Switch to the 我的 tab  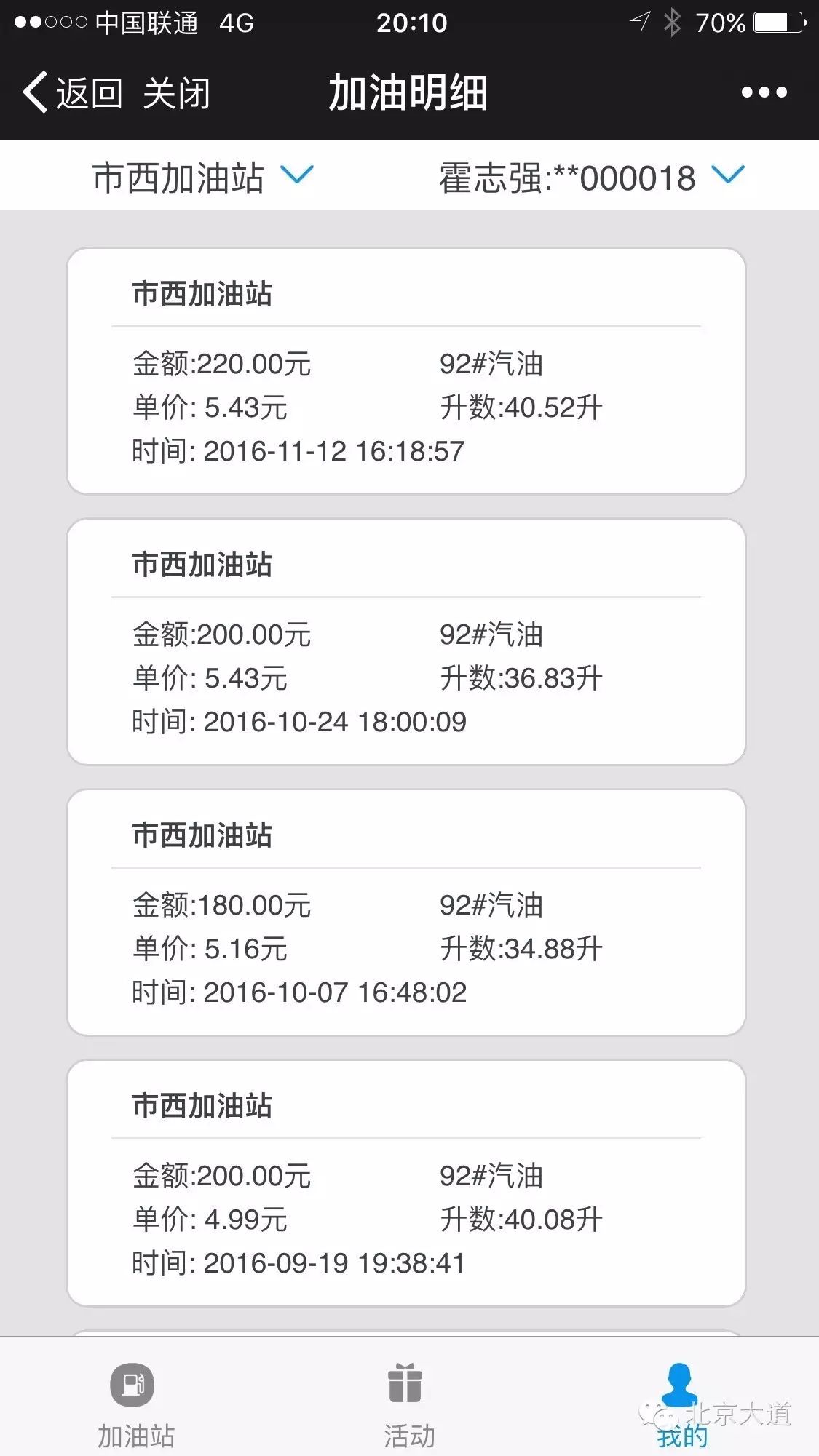pyautogui.click(x=681, y=1406)
